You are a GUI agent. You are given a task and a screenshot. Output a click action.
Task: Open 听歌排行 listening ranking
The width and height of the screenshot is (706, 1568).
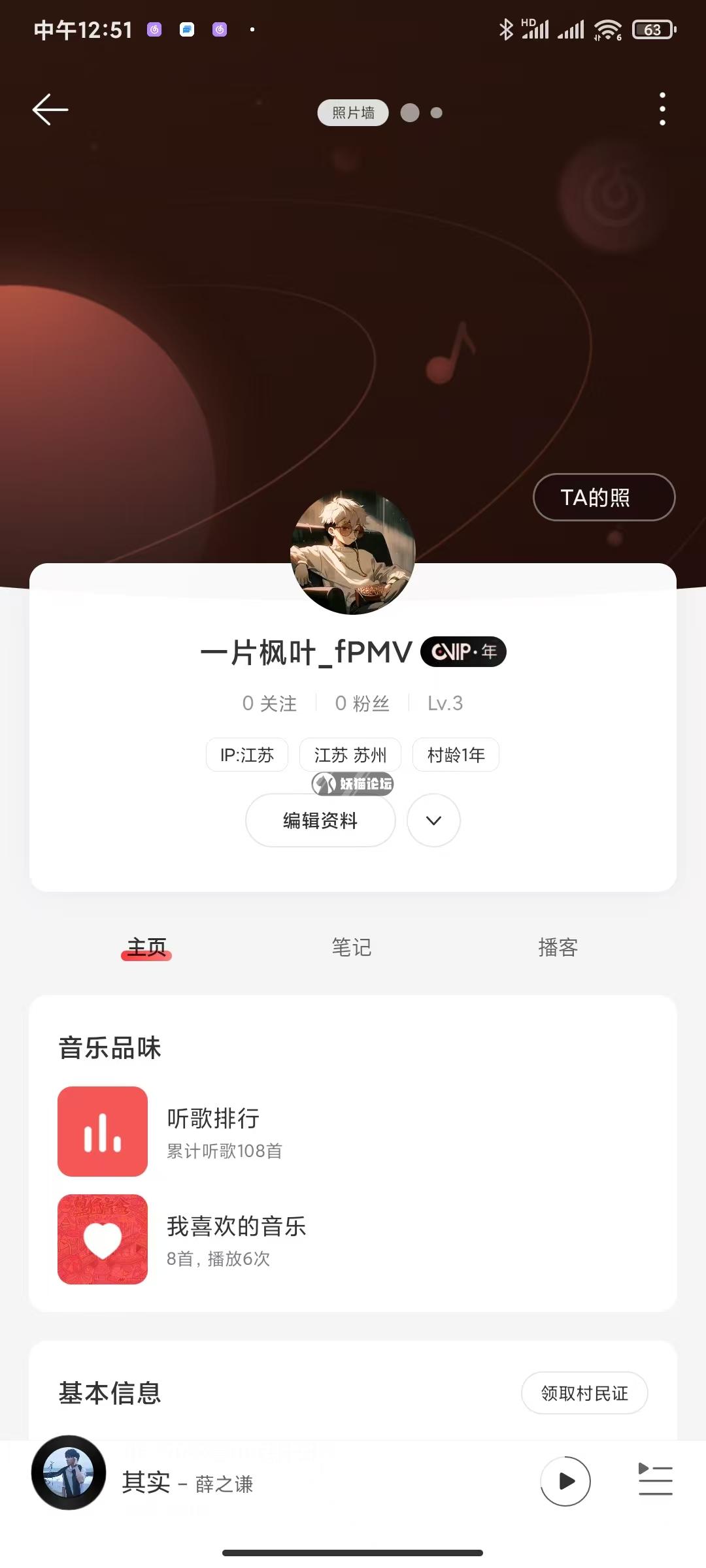(x=214, y=1131)
